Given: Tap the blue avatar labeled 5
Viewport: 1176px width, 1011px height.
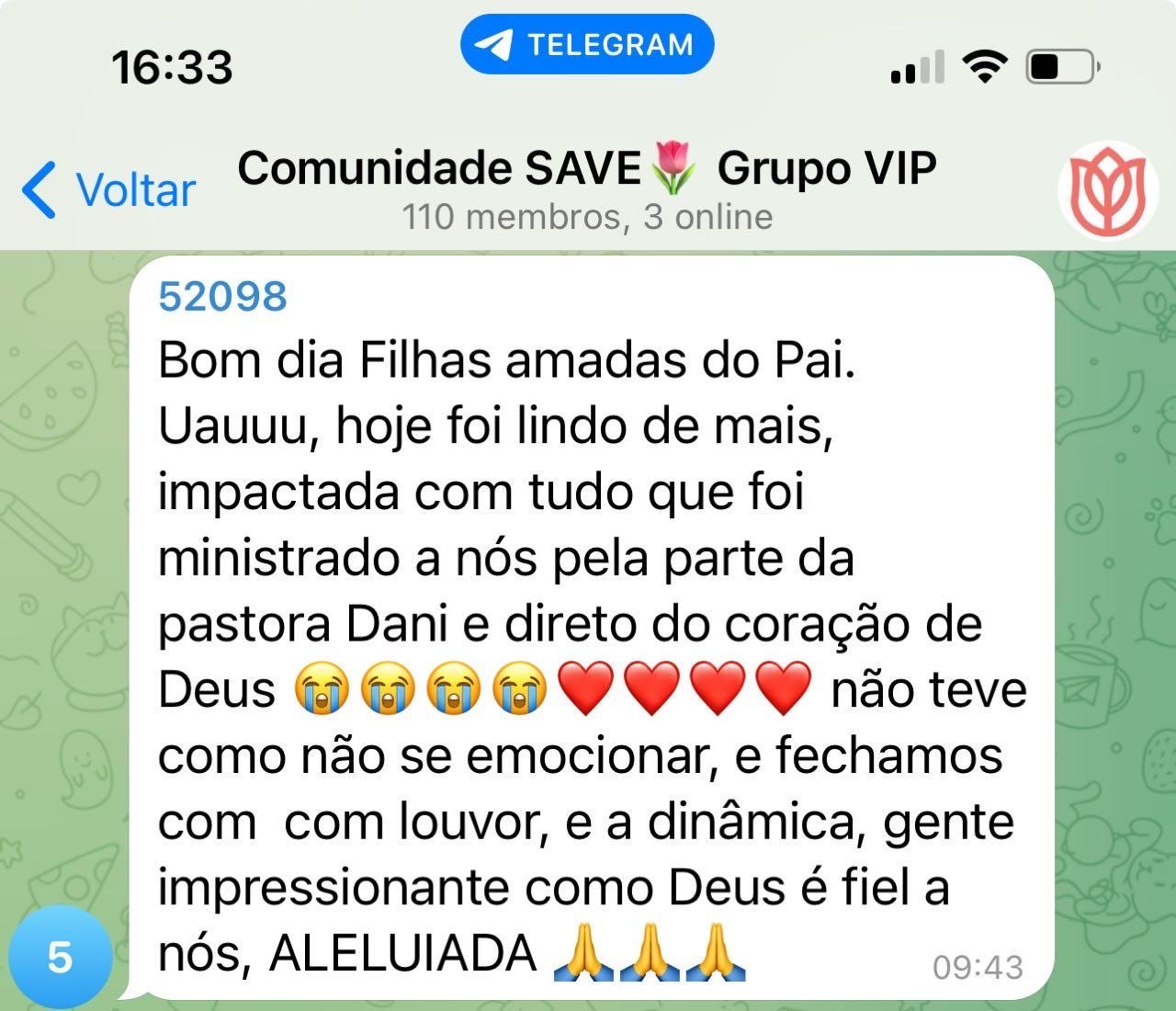Looking at the screenshot, I should [60, 957].
